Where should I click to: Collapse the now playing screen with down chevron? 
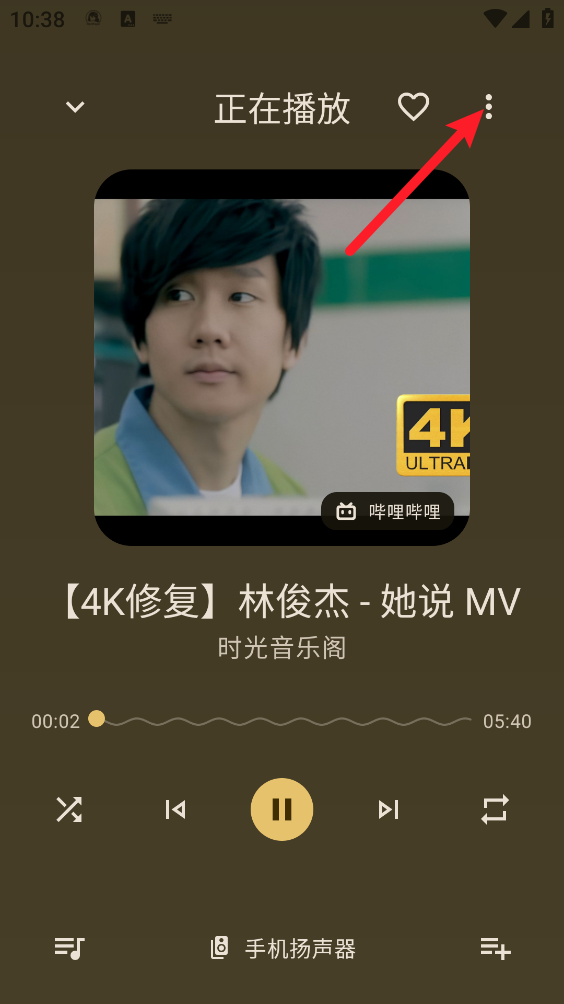tap(75, 107)
